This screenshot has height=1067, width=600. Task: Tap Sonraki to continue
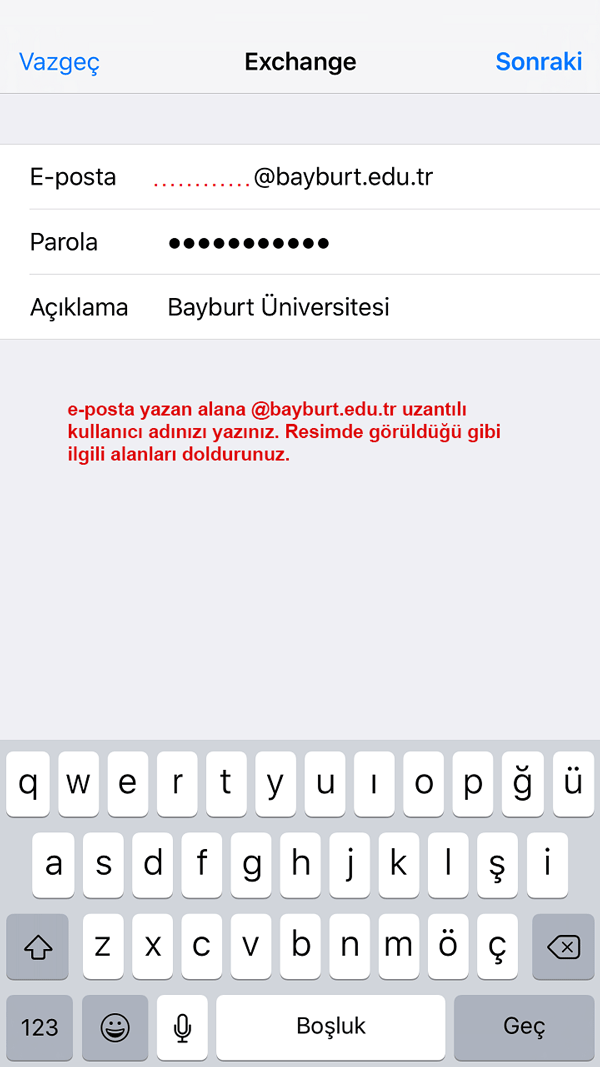click(539, 62)
